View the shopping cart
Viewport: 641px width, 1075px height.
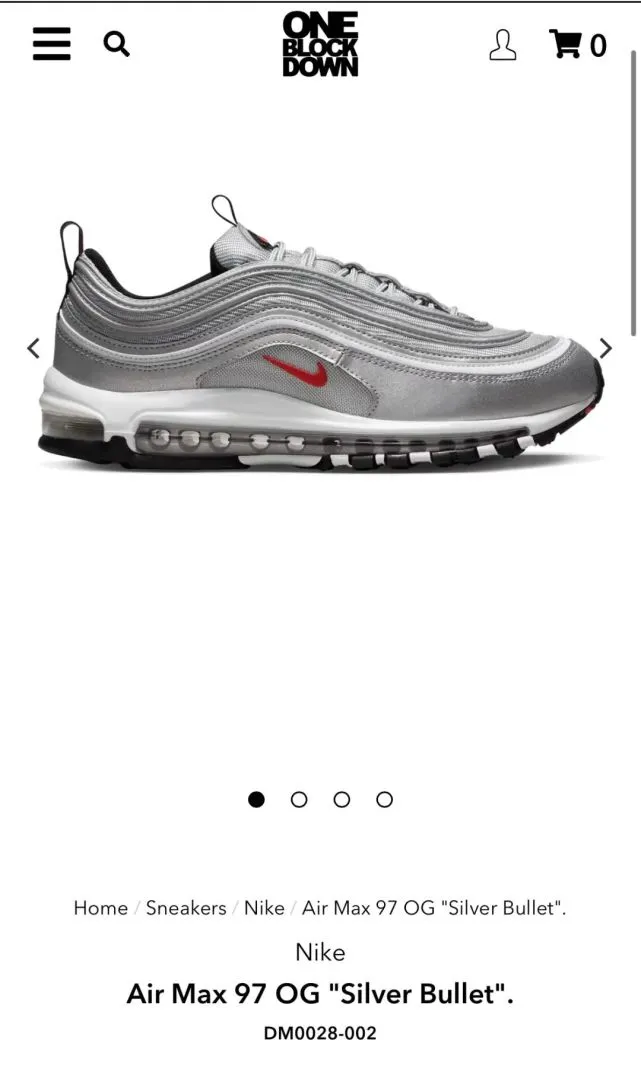click(578, 45)
